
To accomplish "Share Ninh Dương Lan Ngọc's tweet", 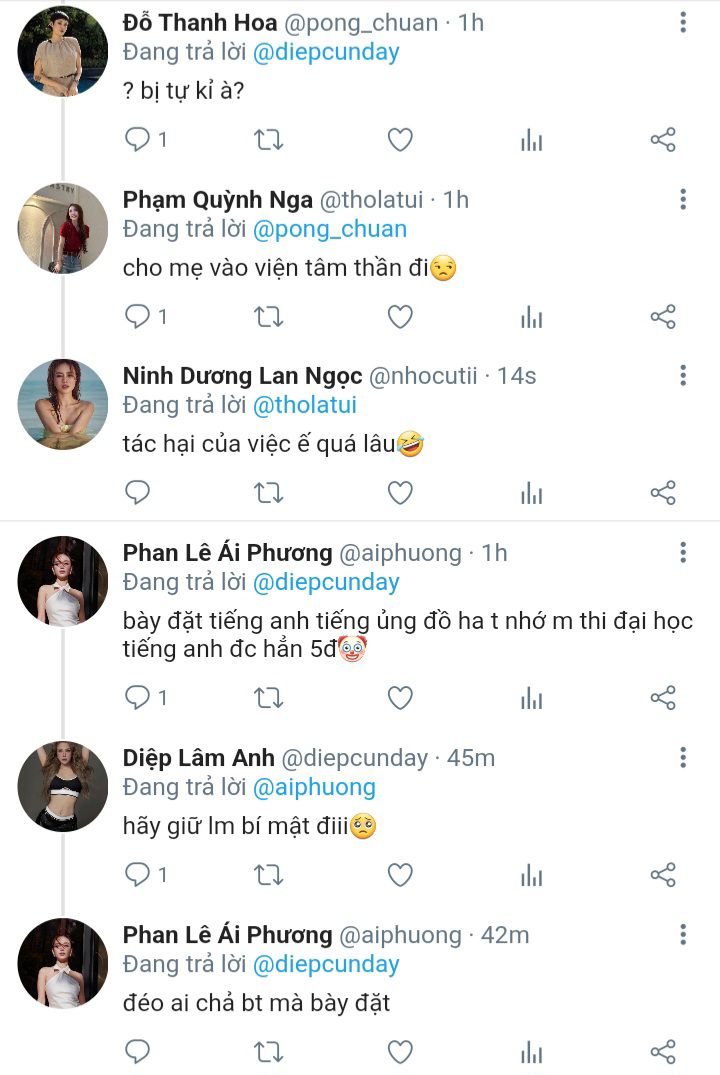I will click(663, 493).
